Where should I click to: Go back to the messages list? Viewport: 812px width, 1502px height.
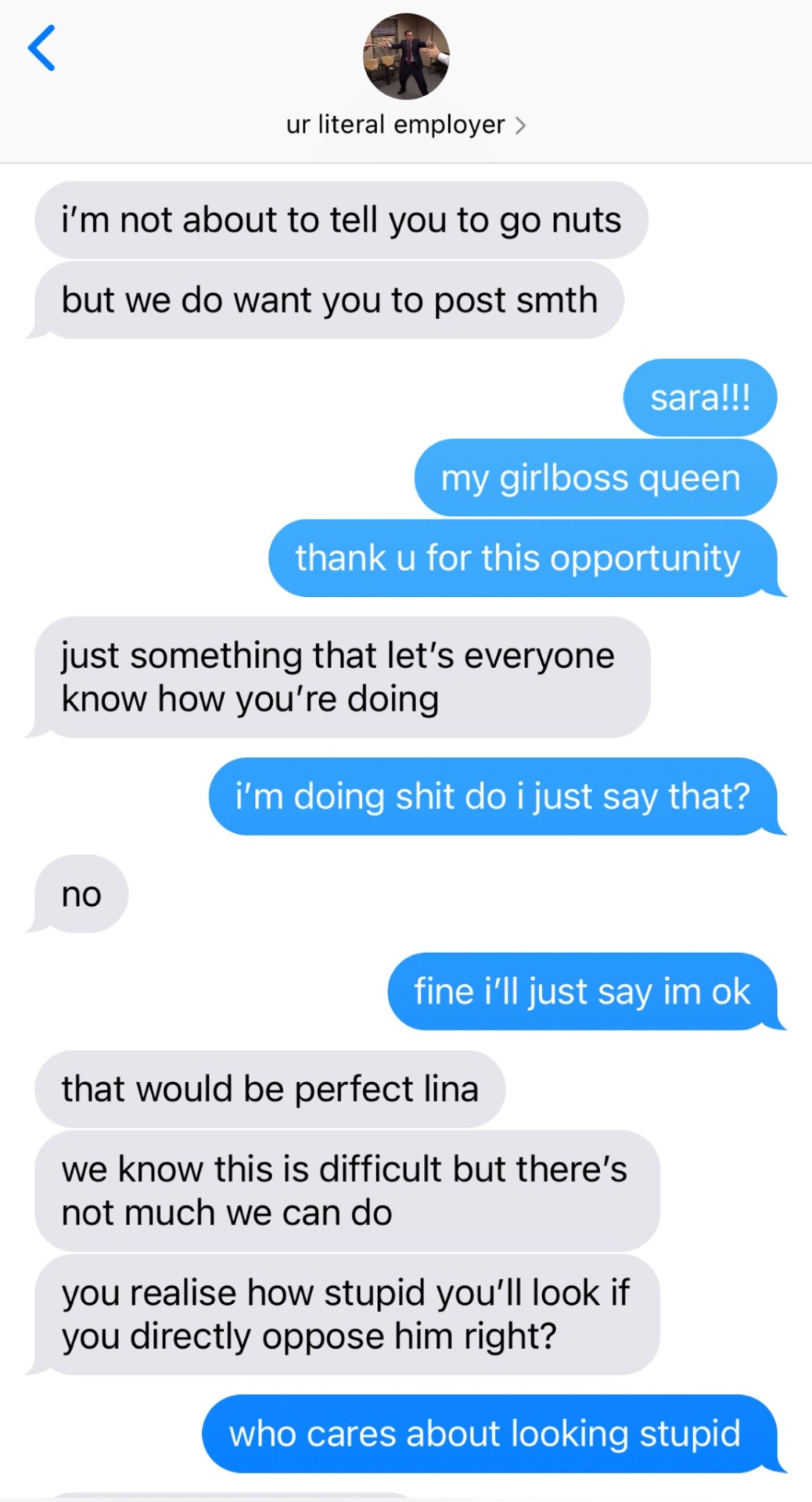point(41,48)
